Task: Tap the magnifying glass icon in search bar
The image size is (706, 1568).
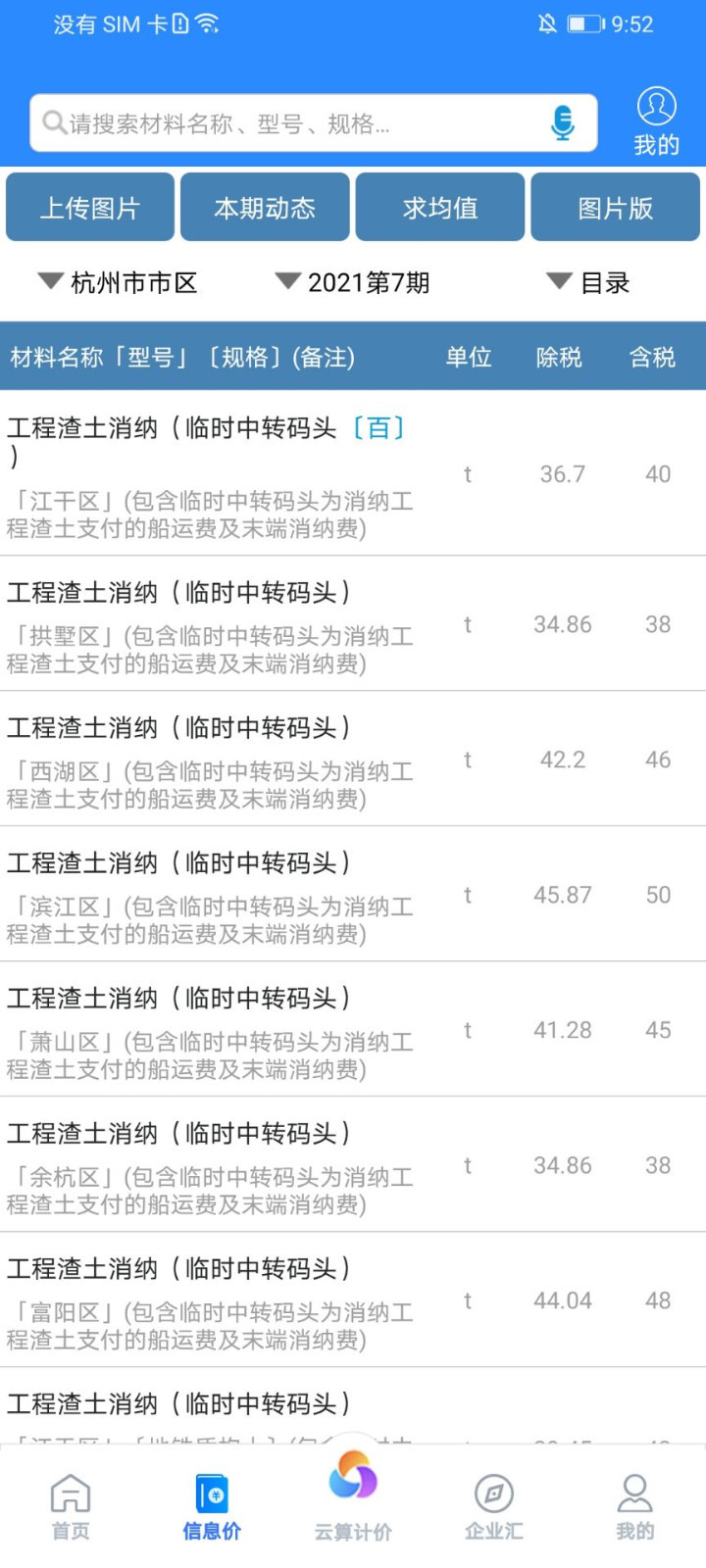Action: [54, 123]
